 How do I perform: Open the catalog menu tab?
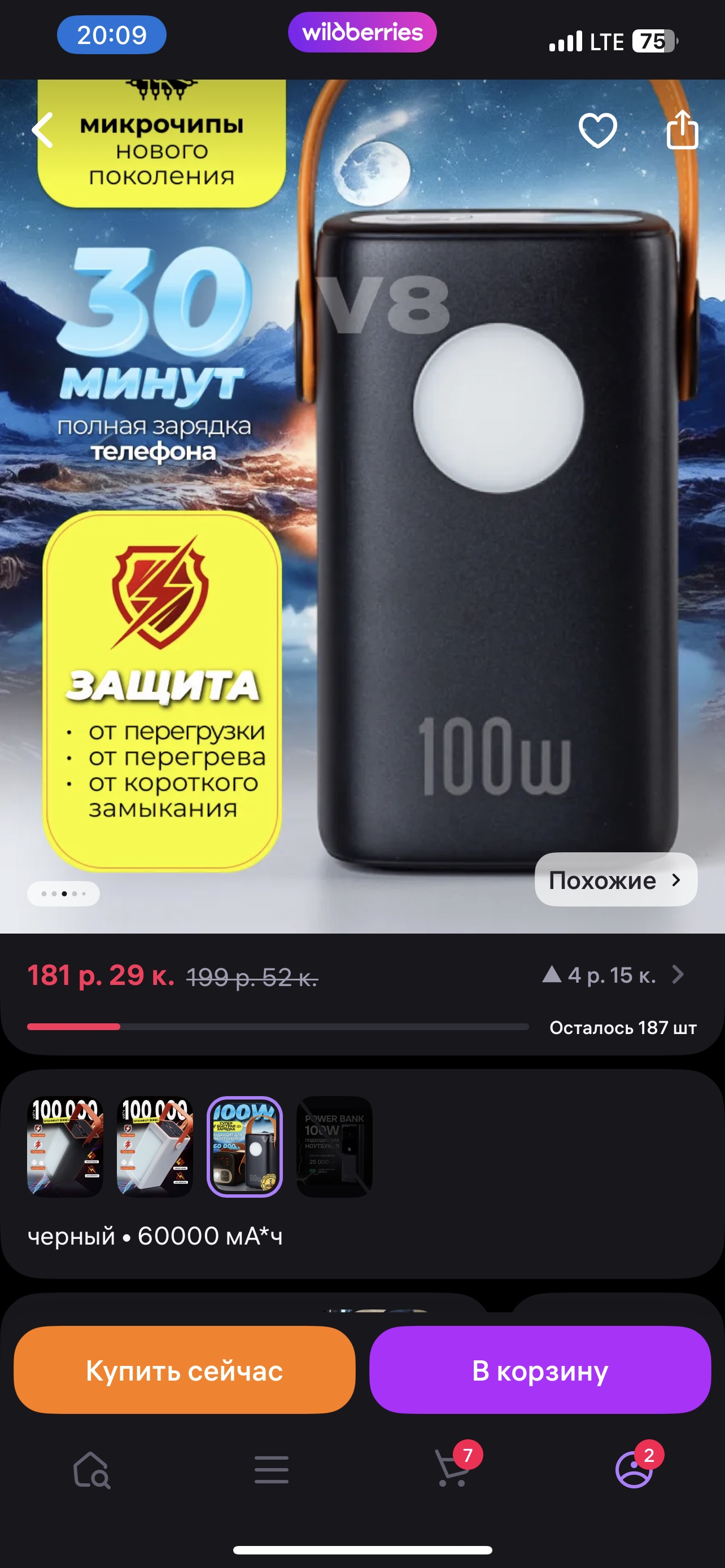[272, 1470]
